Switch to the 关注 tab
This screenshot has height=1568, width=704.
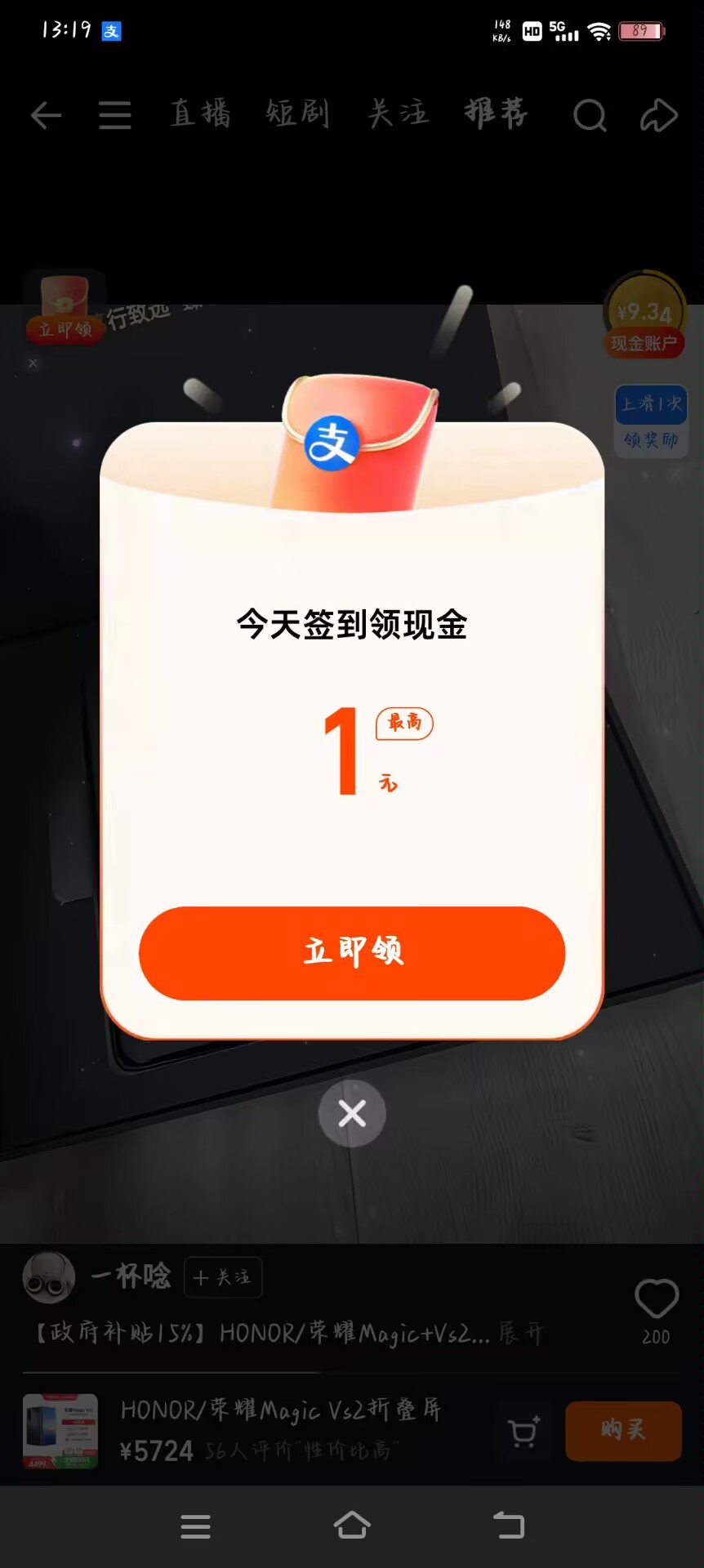click(x=398, y=114)
